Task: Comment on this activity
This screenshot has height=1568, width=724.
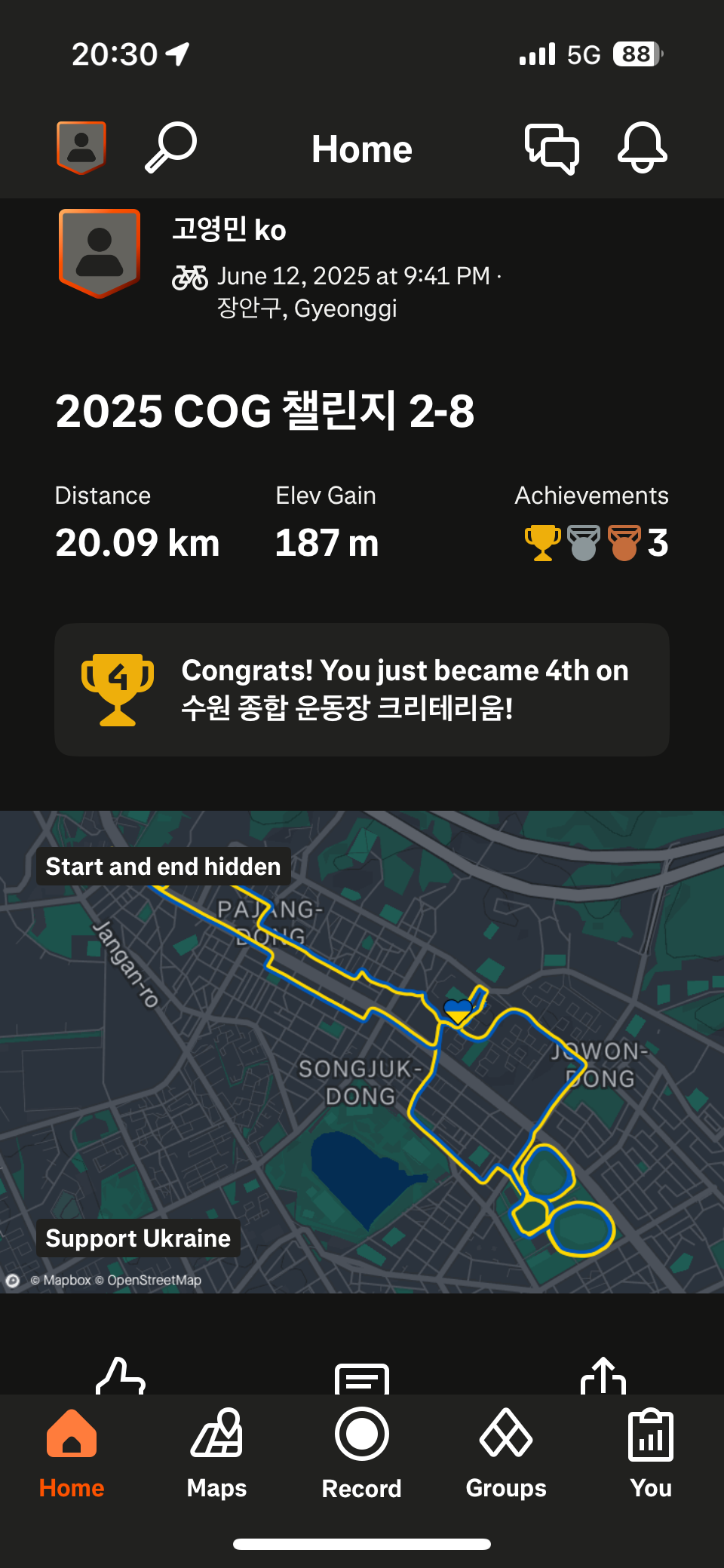Action: tap(362, 1378)
